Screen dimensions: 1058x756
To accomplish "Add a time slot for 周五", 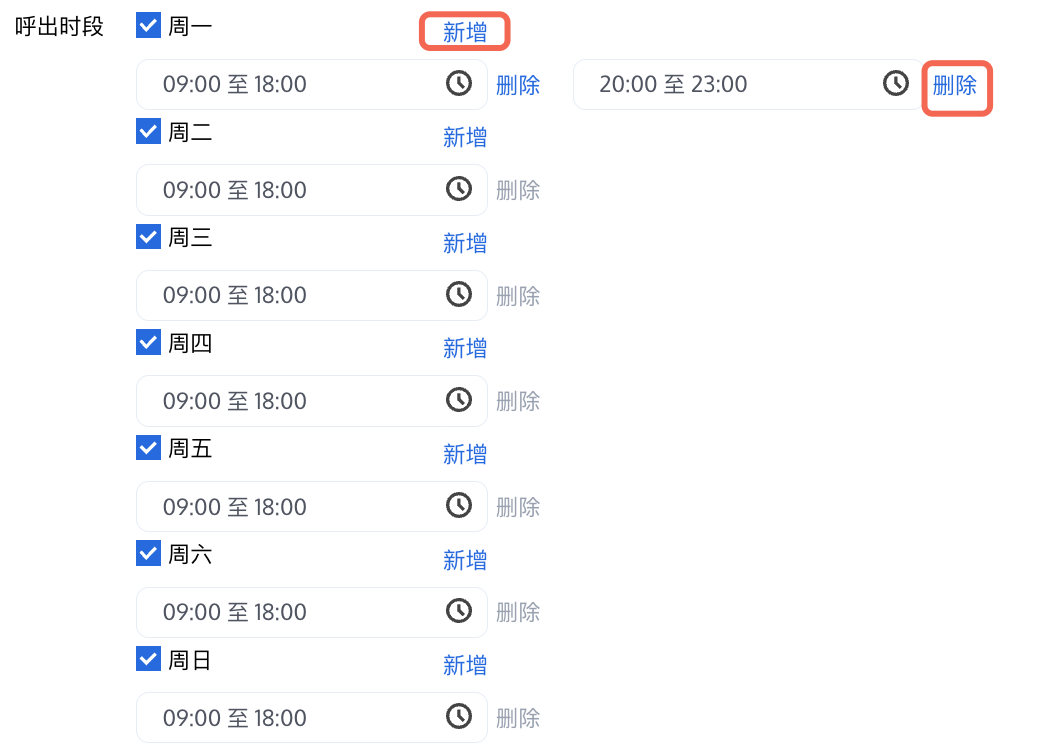I will click(x=465, y=455).
